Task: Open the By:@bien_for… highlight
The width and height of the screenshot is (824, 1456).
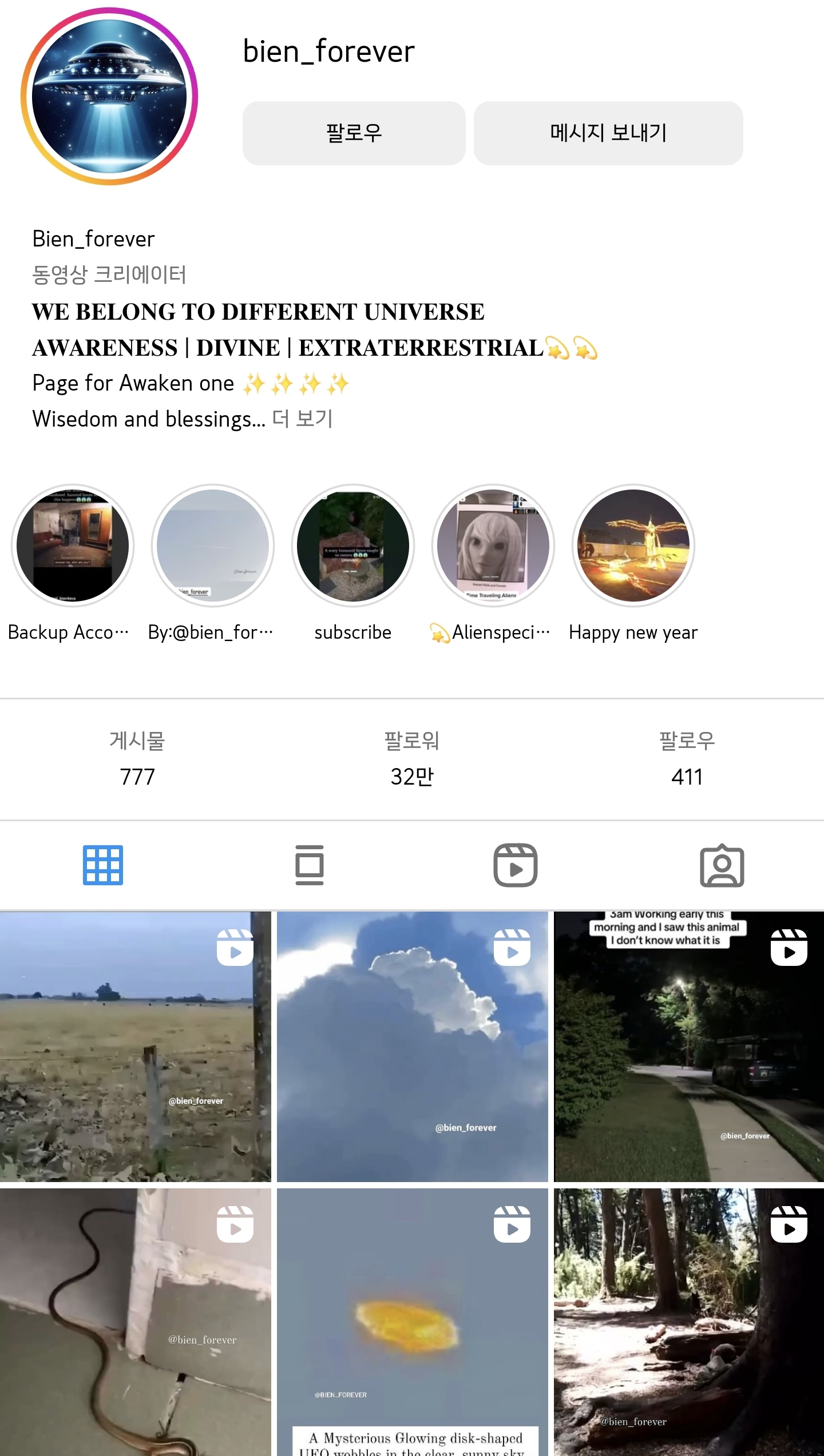Action: 213,546
